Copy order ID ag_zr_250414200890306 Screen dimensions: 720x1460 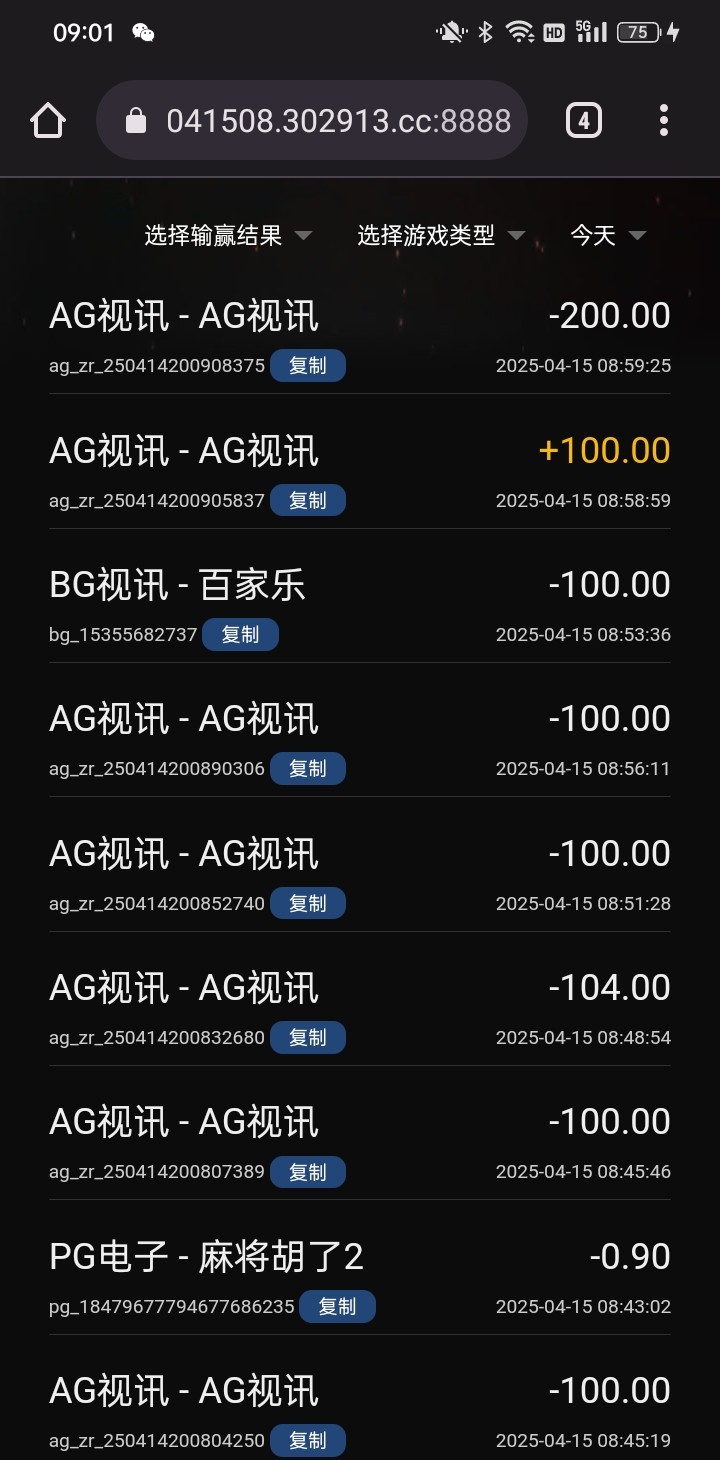pos(308,769)
